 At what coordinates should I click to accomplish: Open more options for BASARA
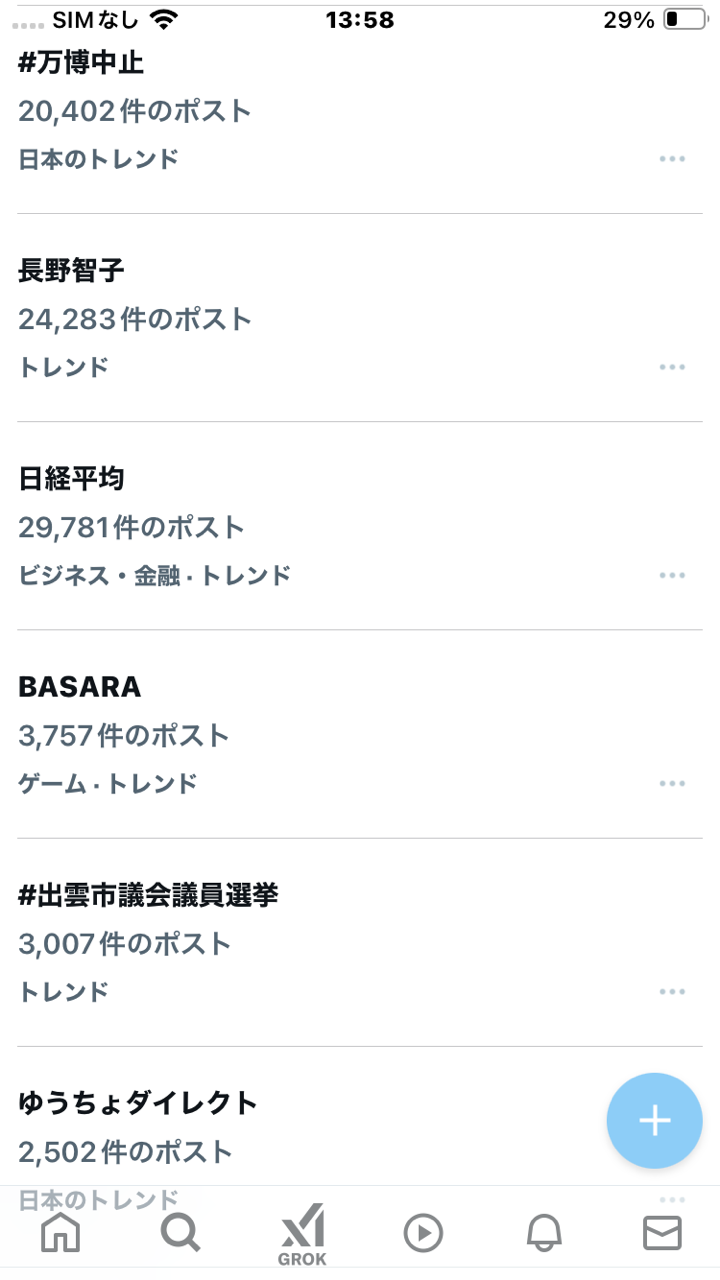pyautogui.click(x=672, y=784)
